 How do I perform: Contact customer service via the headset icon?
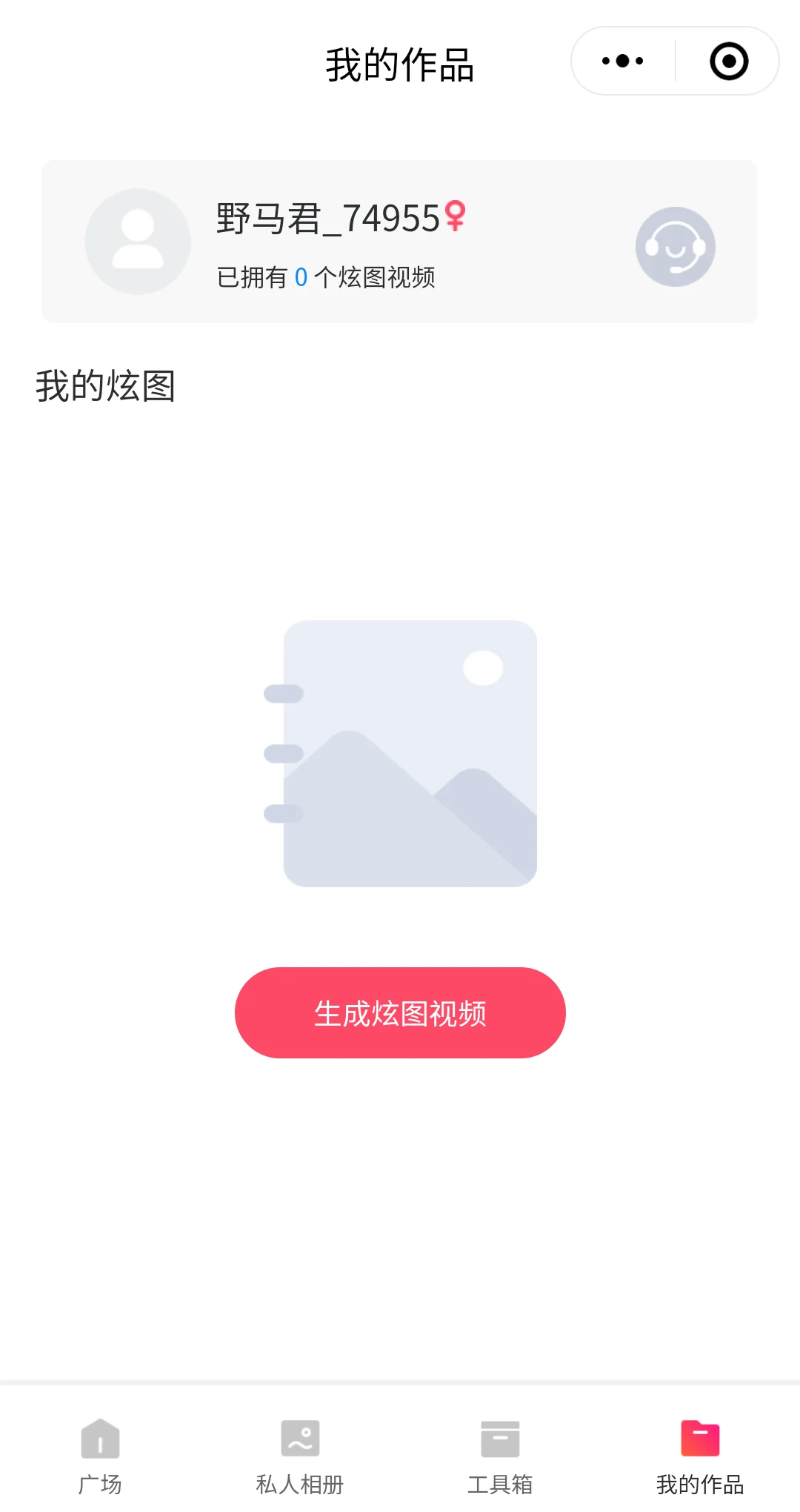coord(675,247)
